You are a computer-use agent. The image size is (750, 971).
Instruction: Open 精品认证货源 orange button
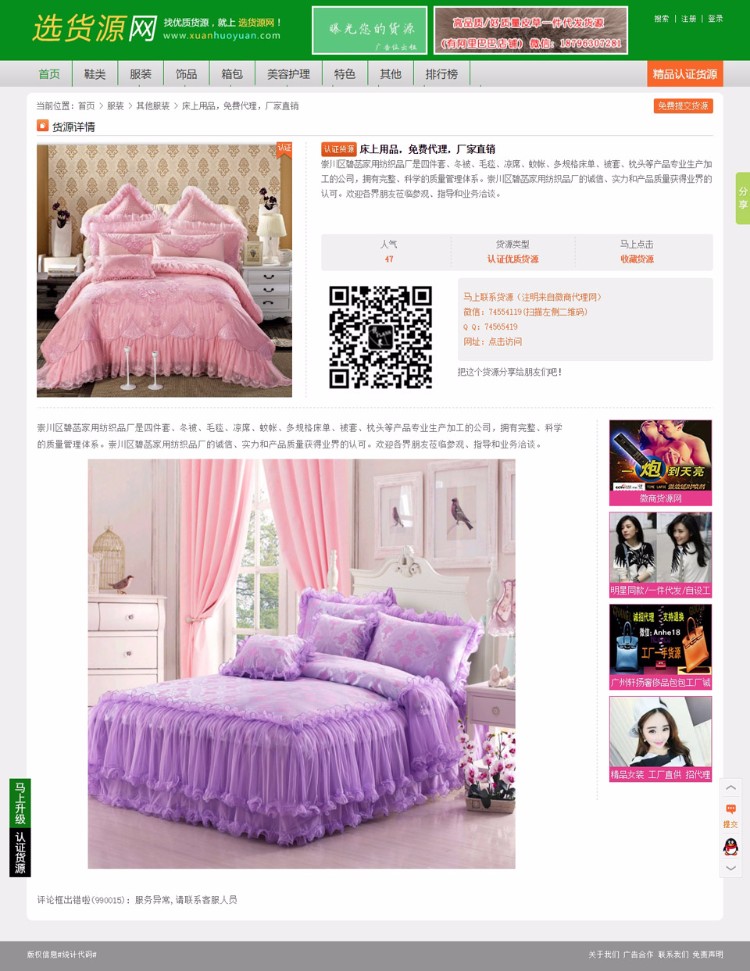pos(684,74)
